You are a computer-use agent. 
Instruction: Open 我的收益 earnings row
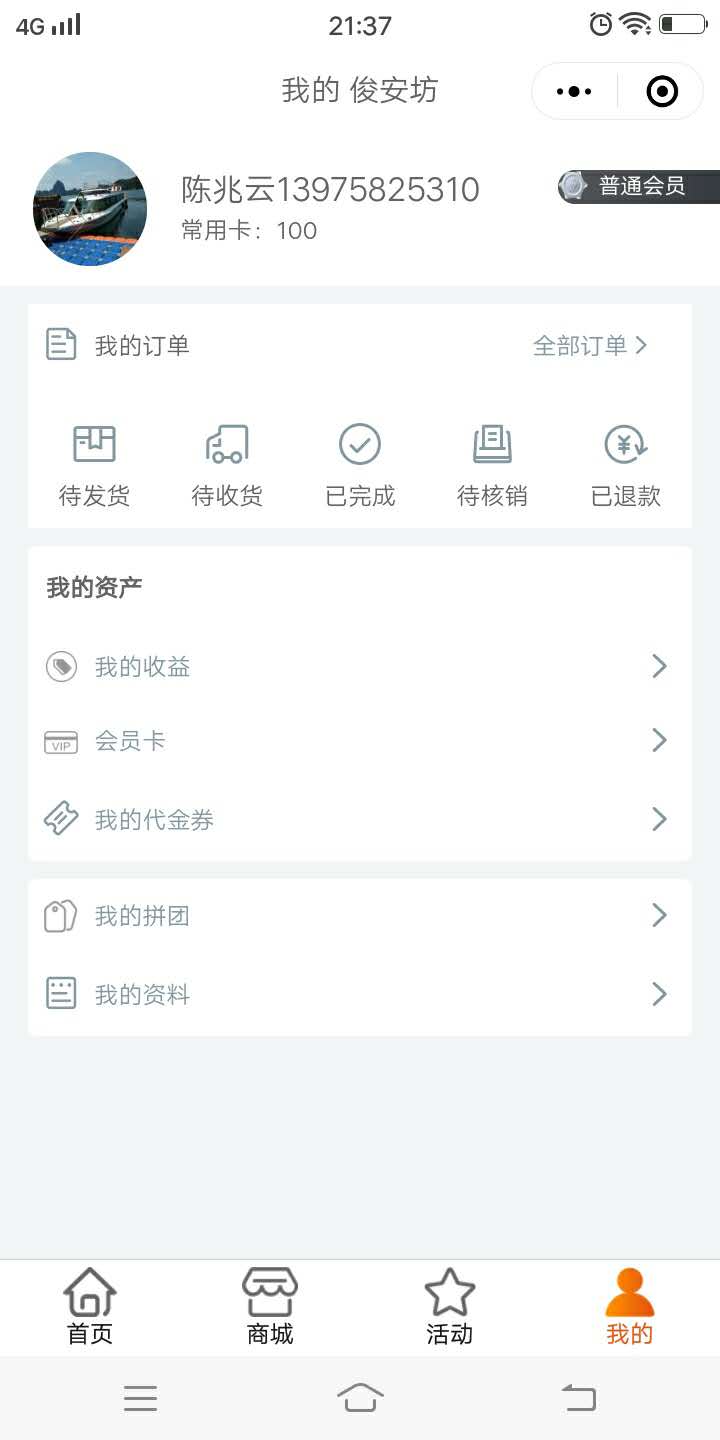(x=358, y=667)
